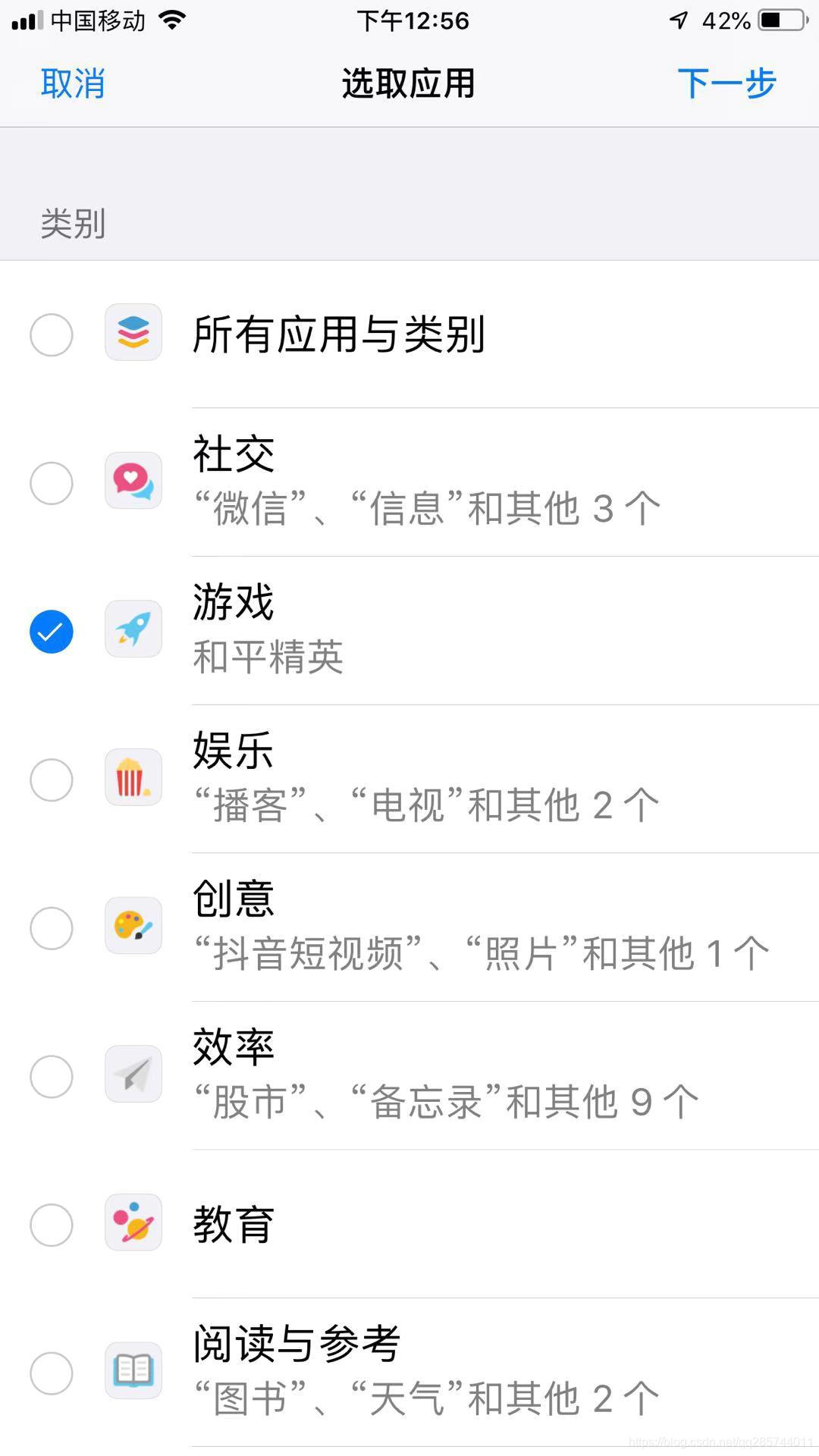Uncheck the 游戏 category
This screenshot has width=819, height=1456.
52,631
